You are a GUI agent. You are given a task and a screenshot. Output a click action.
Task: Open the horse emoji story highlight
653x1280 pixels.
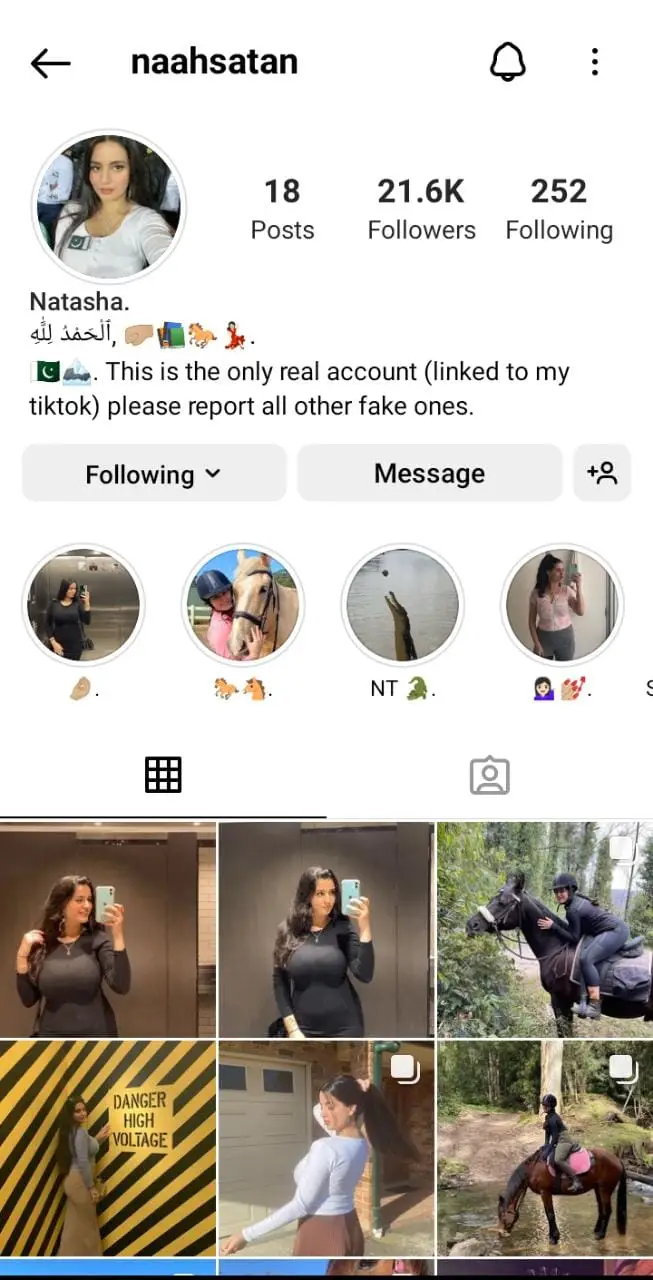[243, 605]
